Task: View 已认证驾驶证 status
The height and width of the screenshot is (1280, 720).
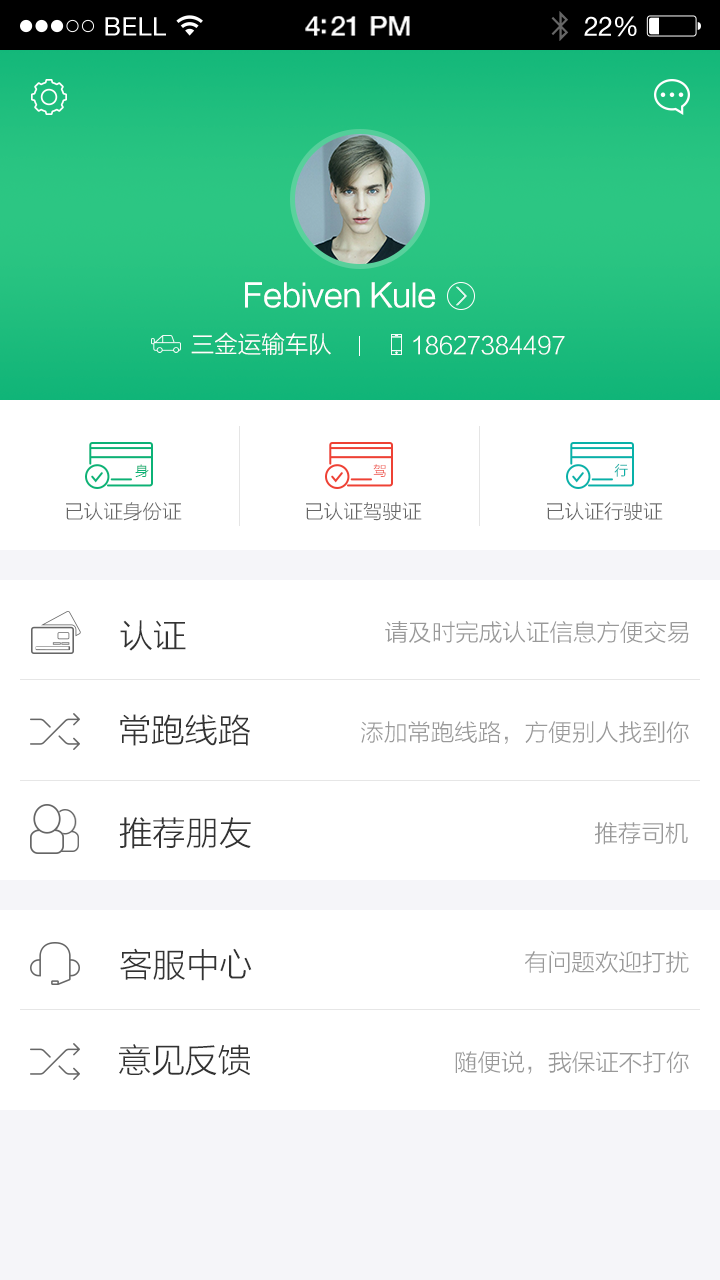Action: (x=362, y=482)
